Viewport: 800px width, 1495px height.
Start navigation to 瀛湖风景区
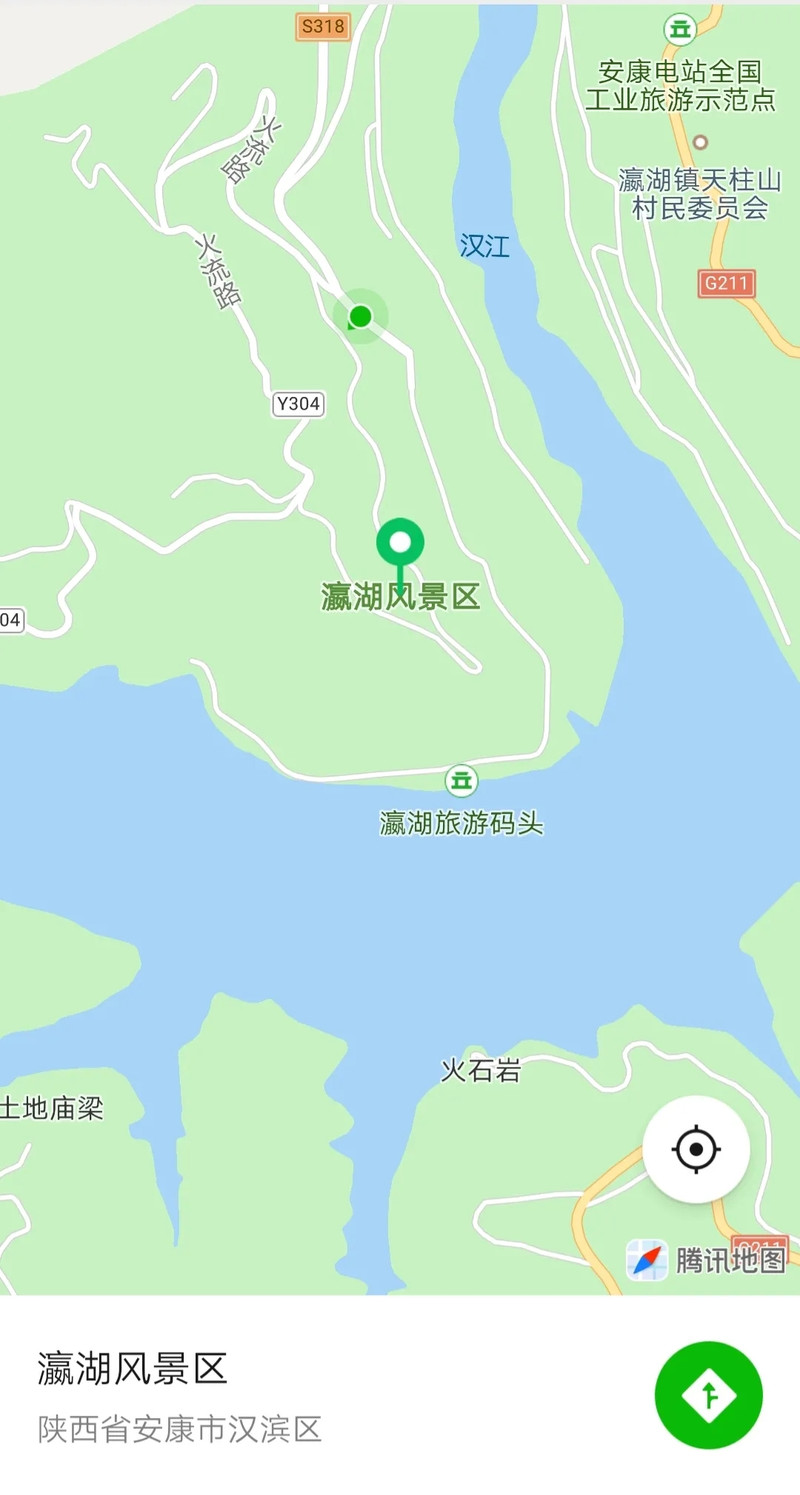[x=708, y=1394]
